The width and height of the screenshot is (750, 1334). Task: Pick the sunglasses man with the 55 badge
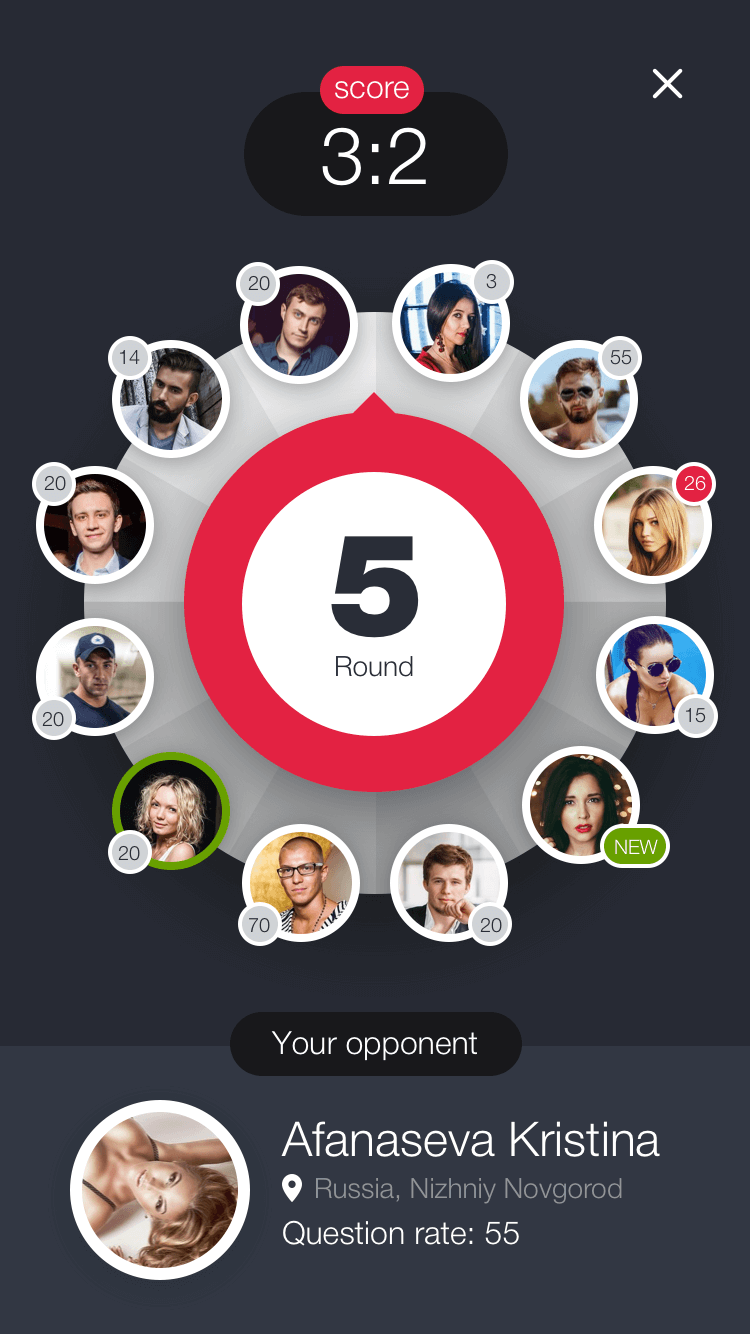(580, 399)
